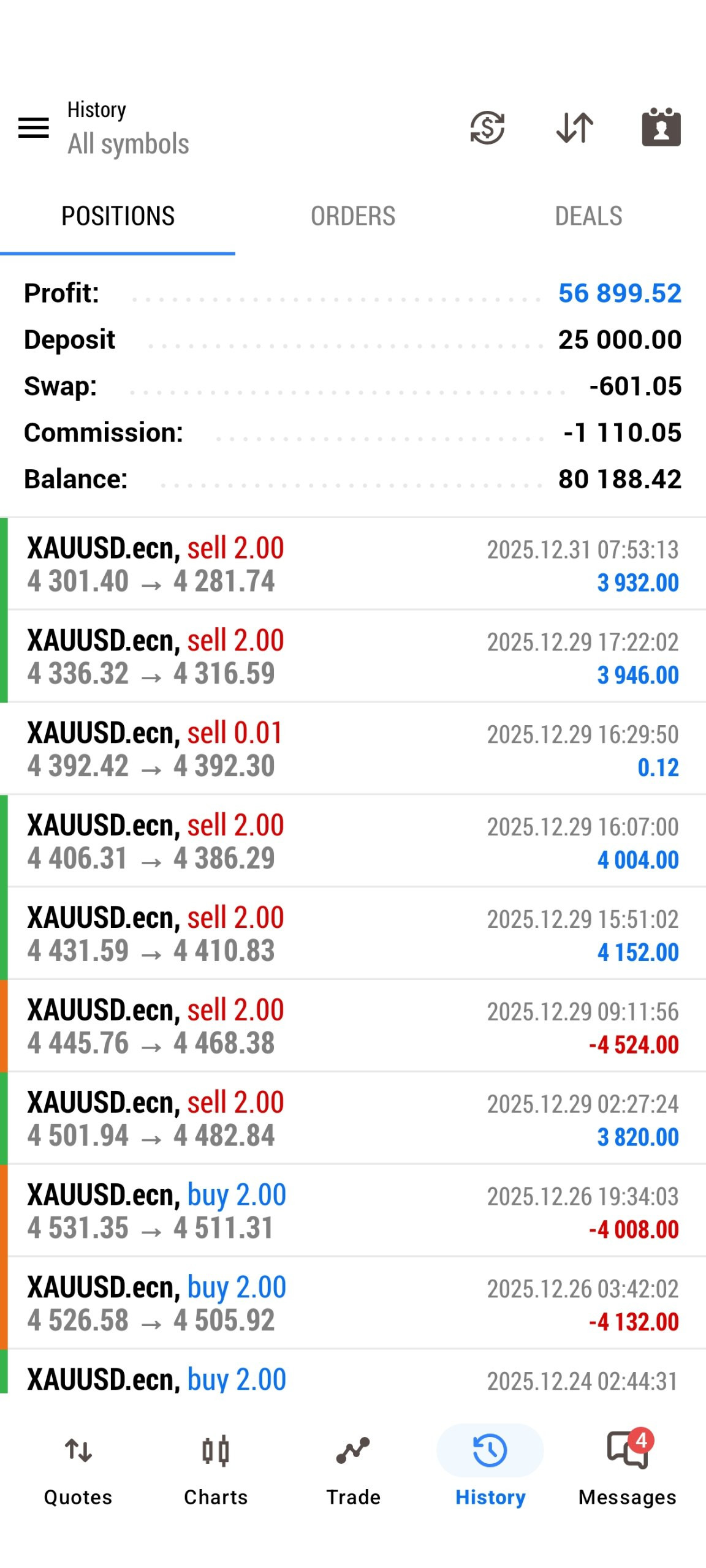706x1568 pixels.
Task: Open the Charts tab
Action: click(216, 1470)
